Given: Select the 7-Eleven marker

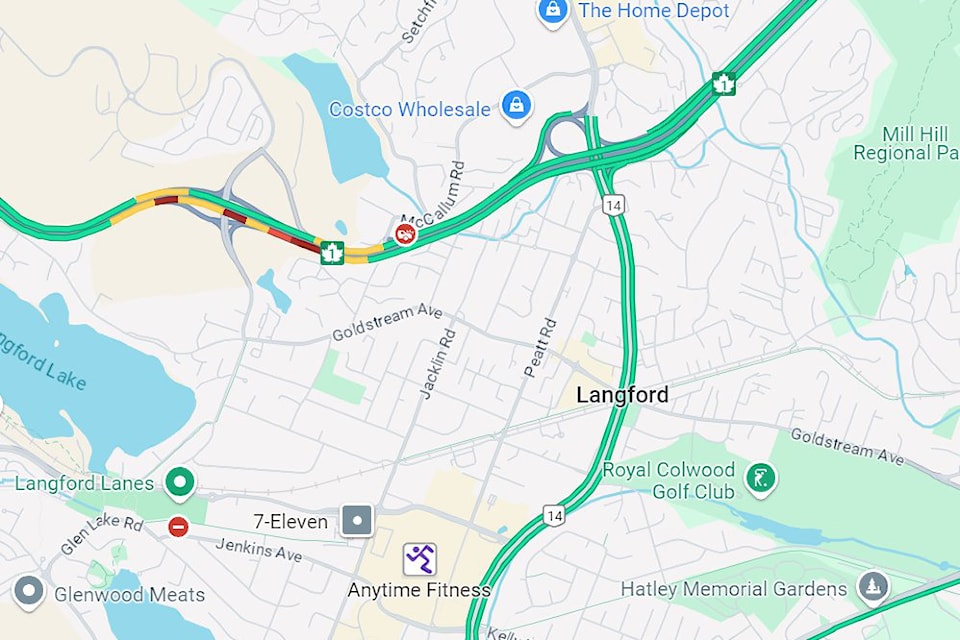Looking at the screenshot, I should click(357, 520).
